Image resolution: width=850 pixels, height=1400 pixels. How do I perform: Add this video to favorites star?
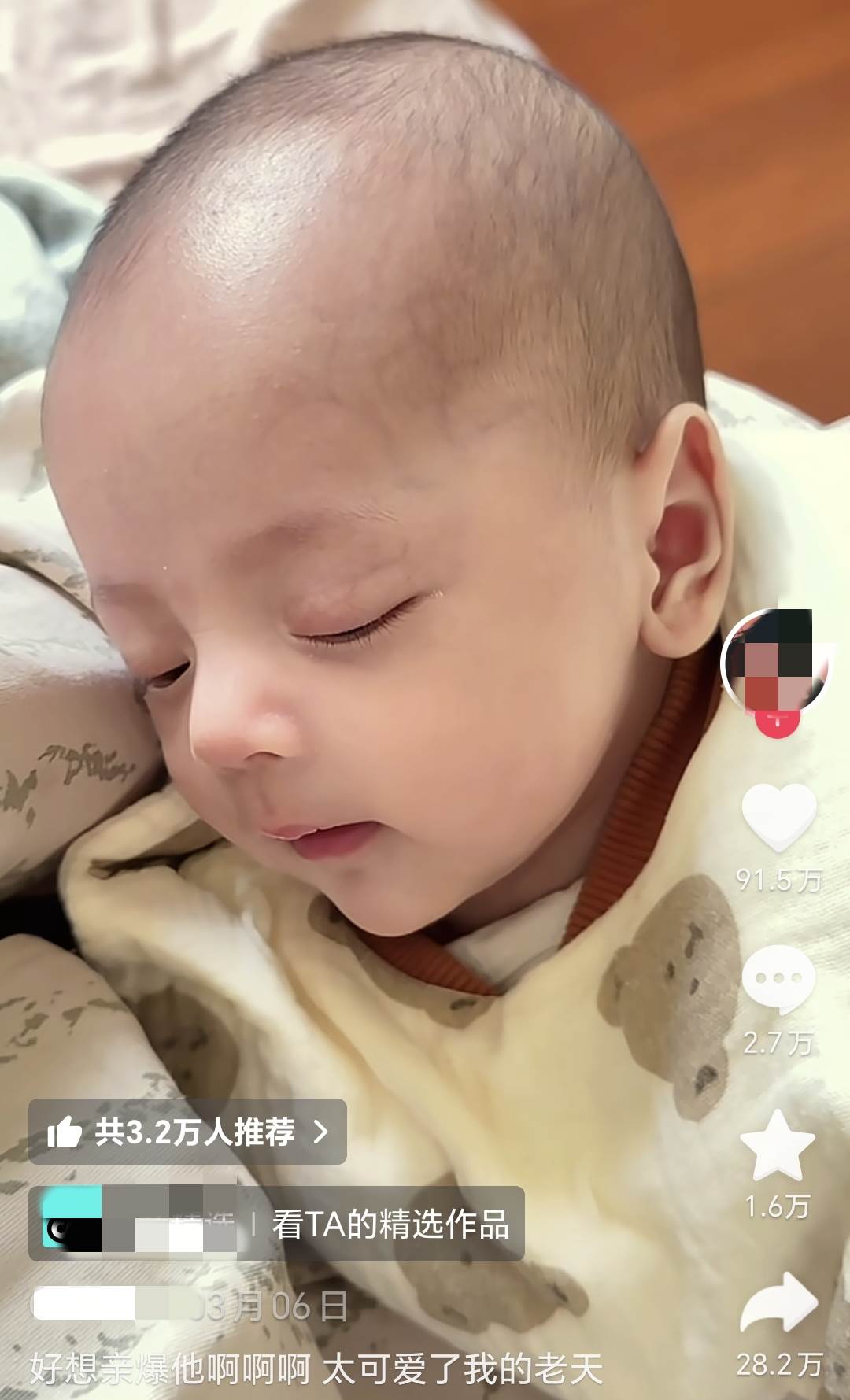[778, 1146]
